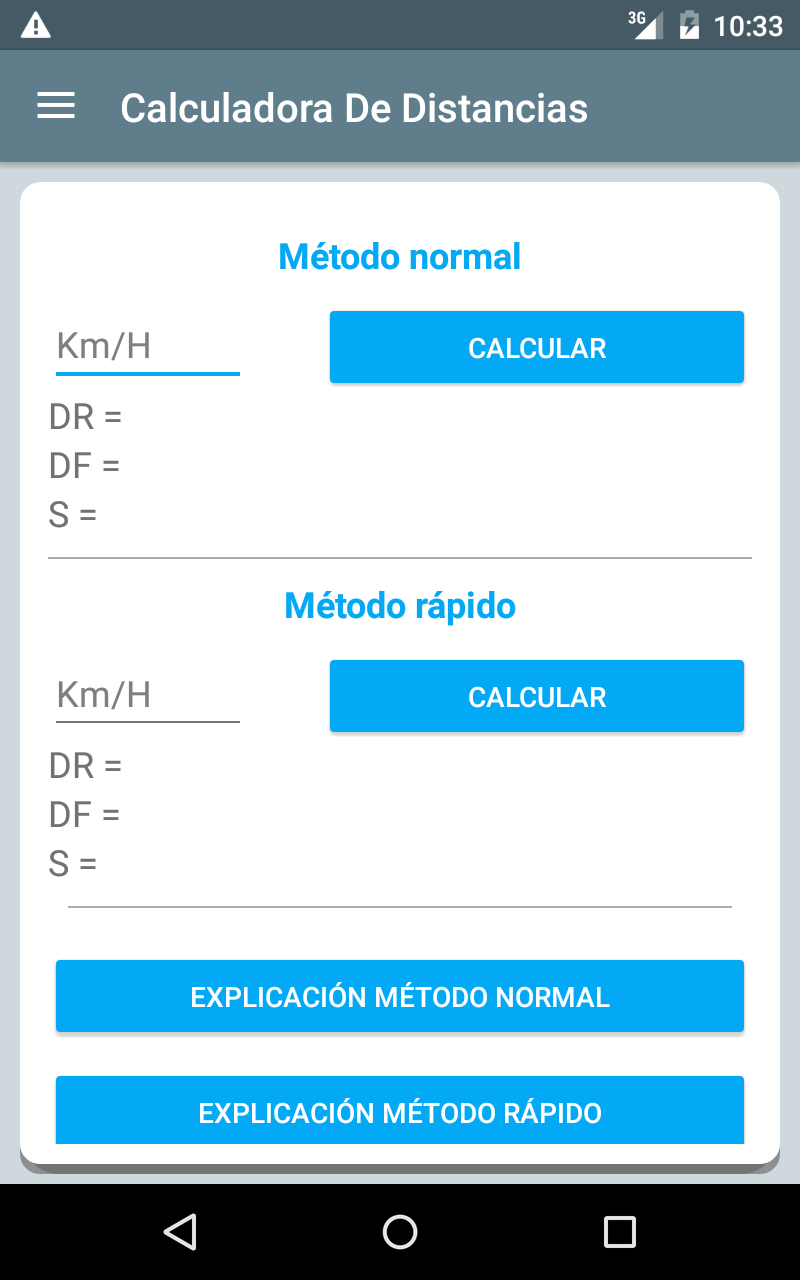Open the hamburger drawer menu
The width and height of the screenshot is (800, 1280).
(x=56, y=107)
